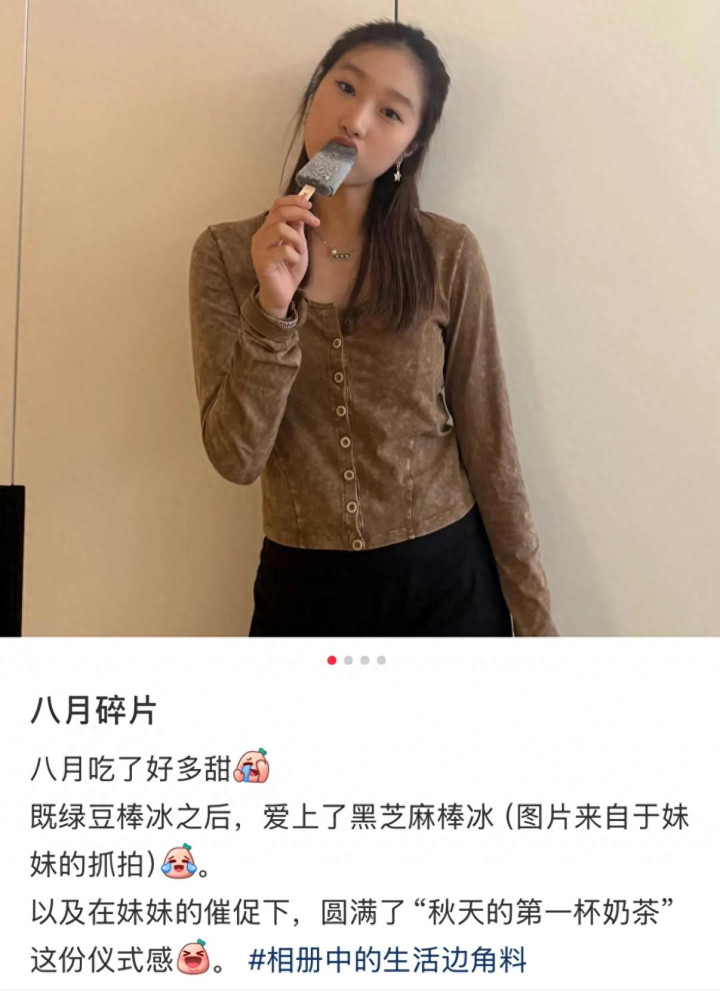Open the #相册中的生活边角料 hashtag
The width and height of the screenshot is (720, 991).
click(x=387, y=961)
